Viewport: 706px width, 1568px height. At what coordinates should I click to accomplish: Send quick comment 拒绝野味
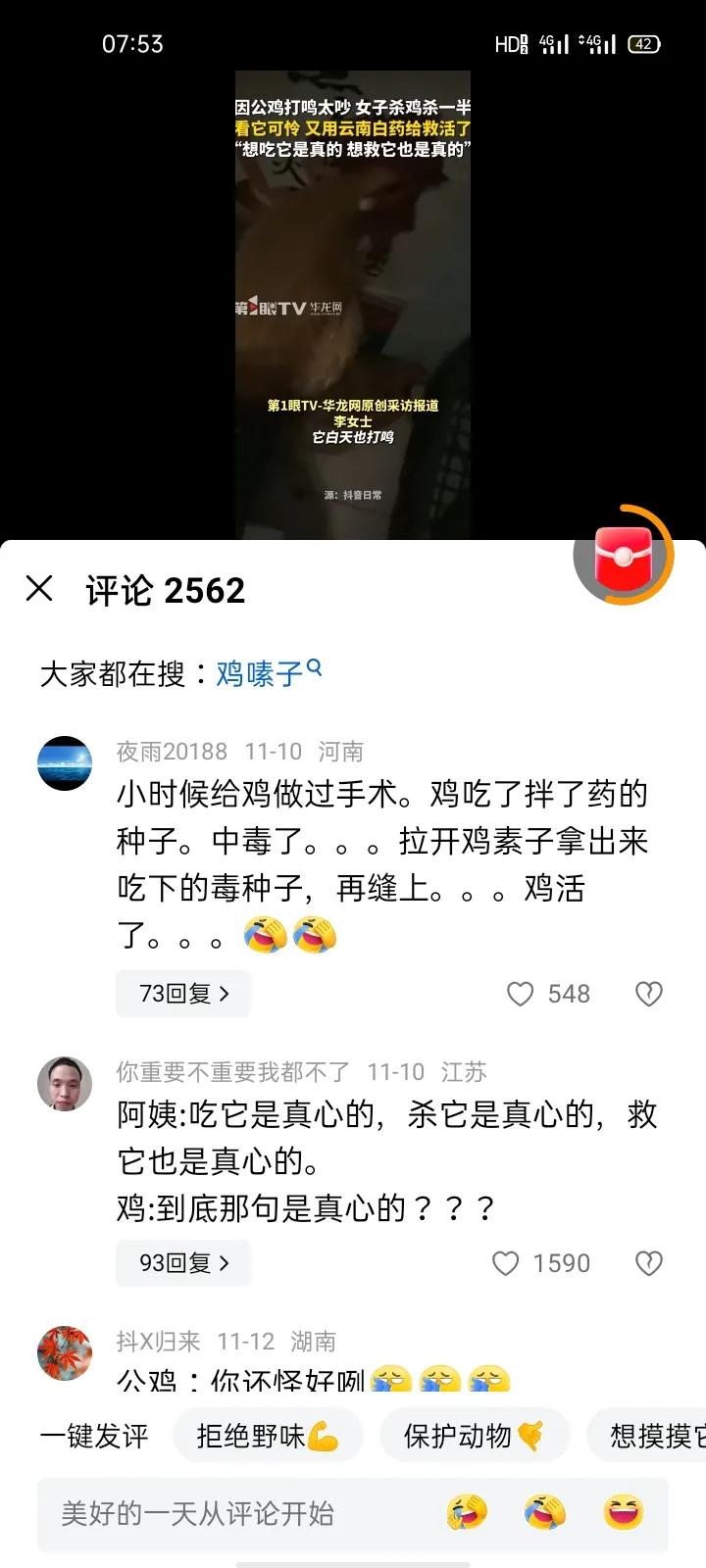pos(268,1435)
